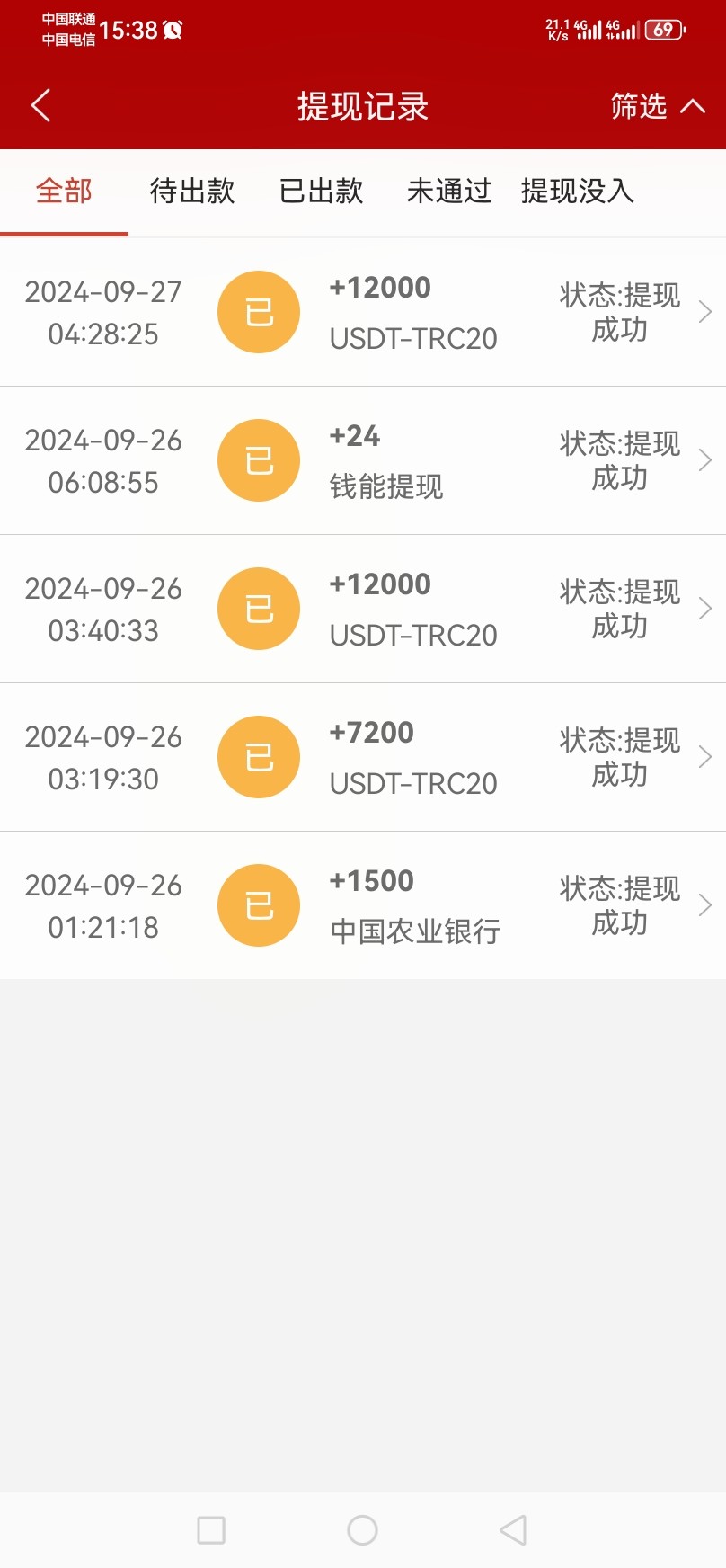Show the 未通过 withdrawals tab
Viewport: 726px width, 1568px height.
tap(449, 192)
